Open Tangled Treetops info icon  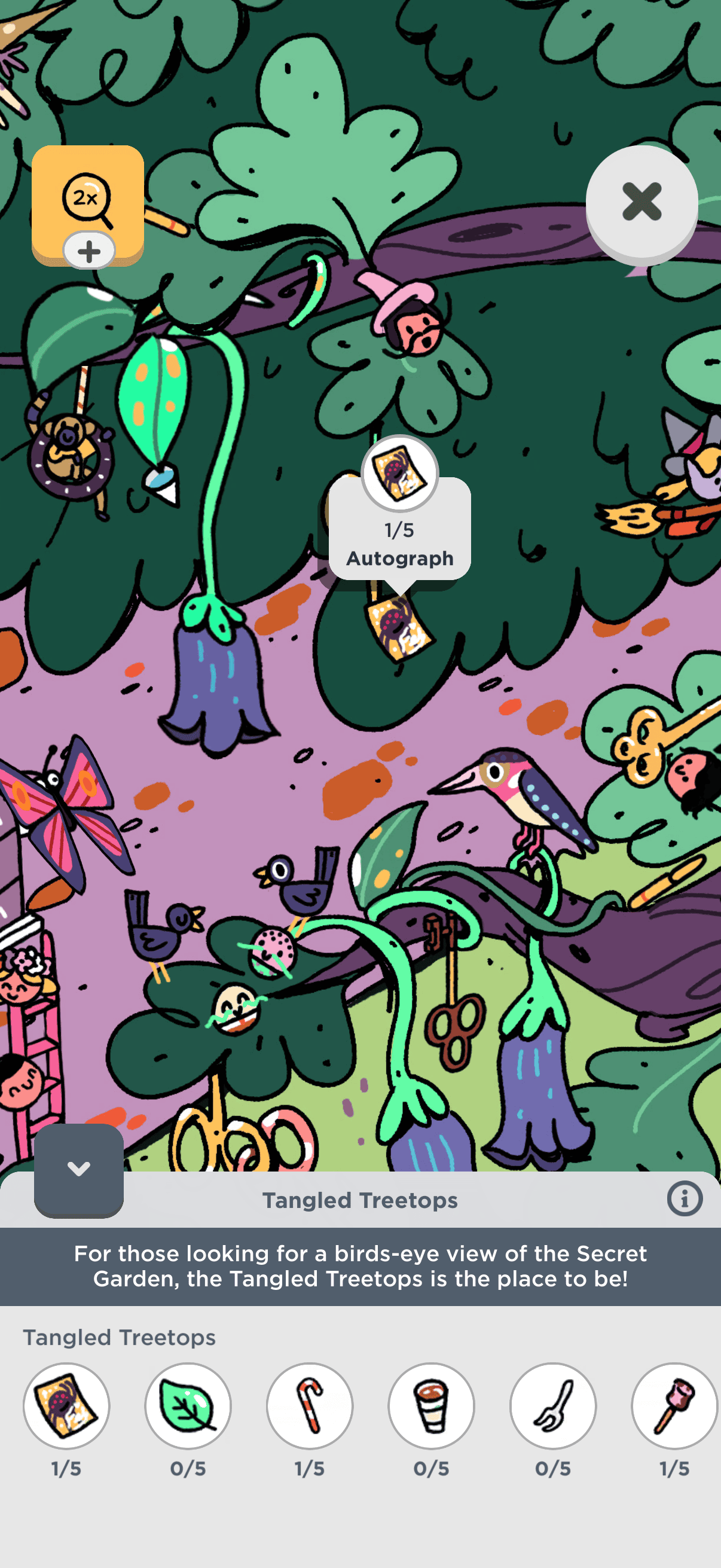coord(685,1200)
